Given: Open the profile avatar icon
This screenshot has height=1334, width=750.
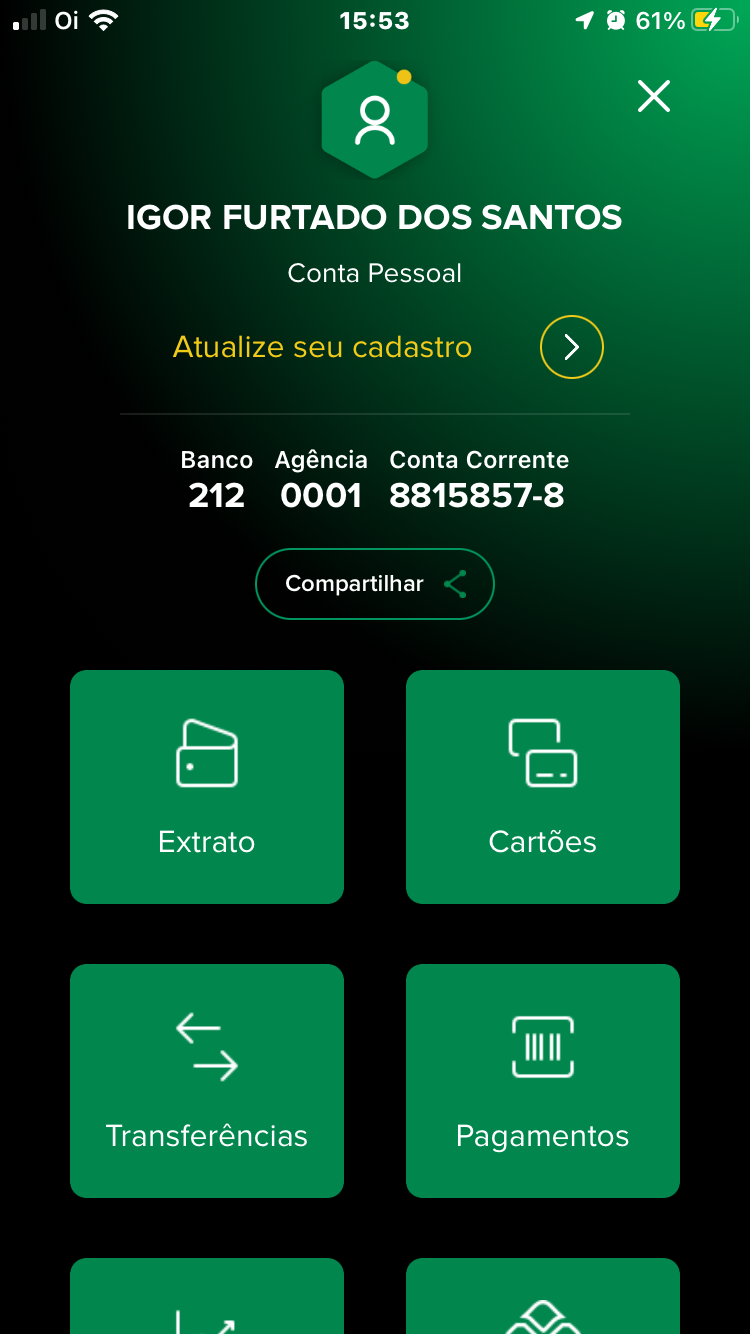Looking at the screenshot, I should pyautogui.click(x=375, y=120).
